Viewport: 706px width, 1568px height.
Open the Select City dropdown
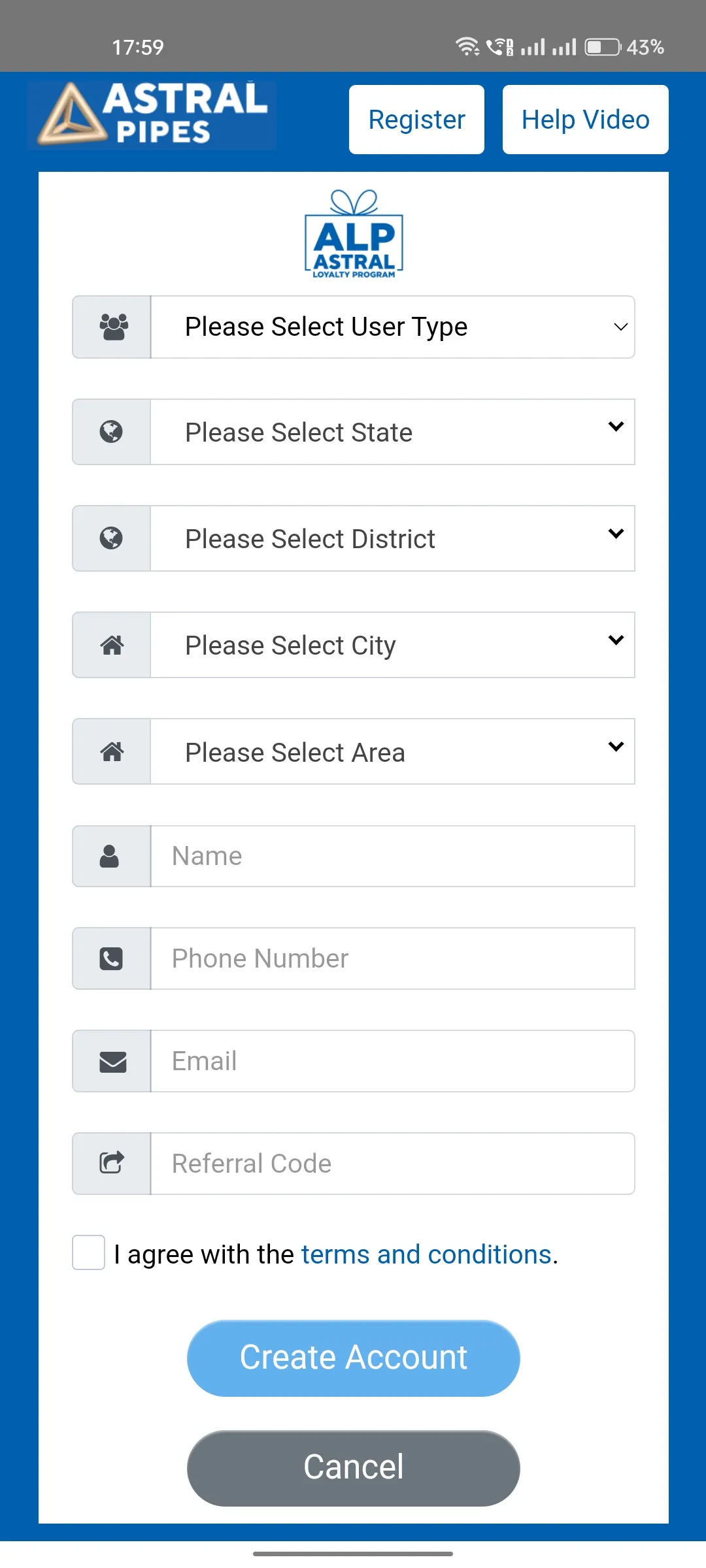click(392, 645)
